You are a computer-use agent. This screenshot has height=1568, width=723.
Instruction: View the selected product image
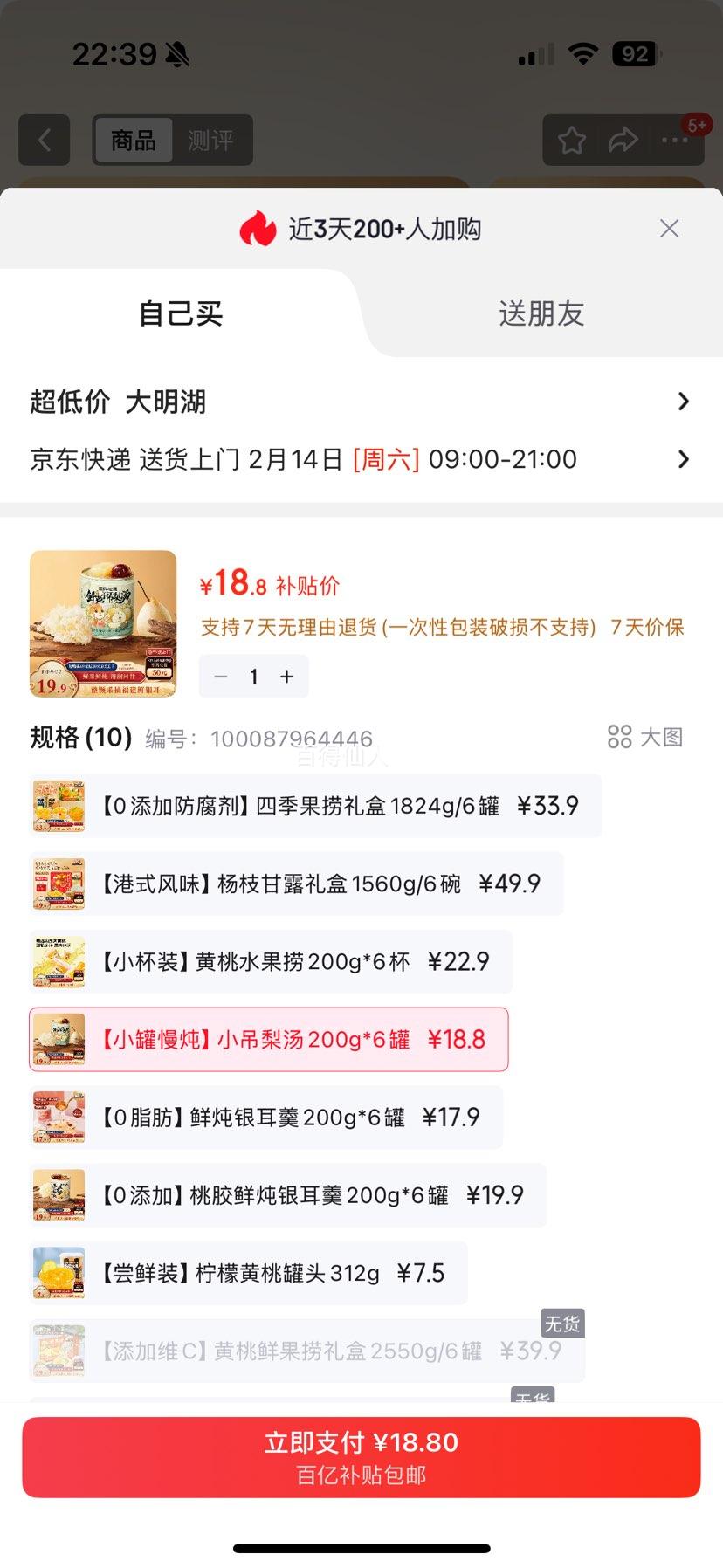click(103, 623)
